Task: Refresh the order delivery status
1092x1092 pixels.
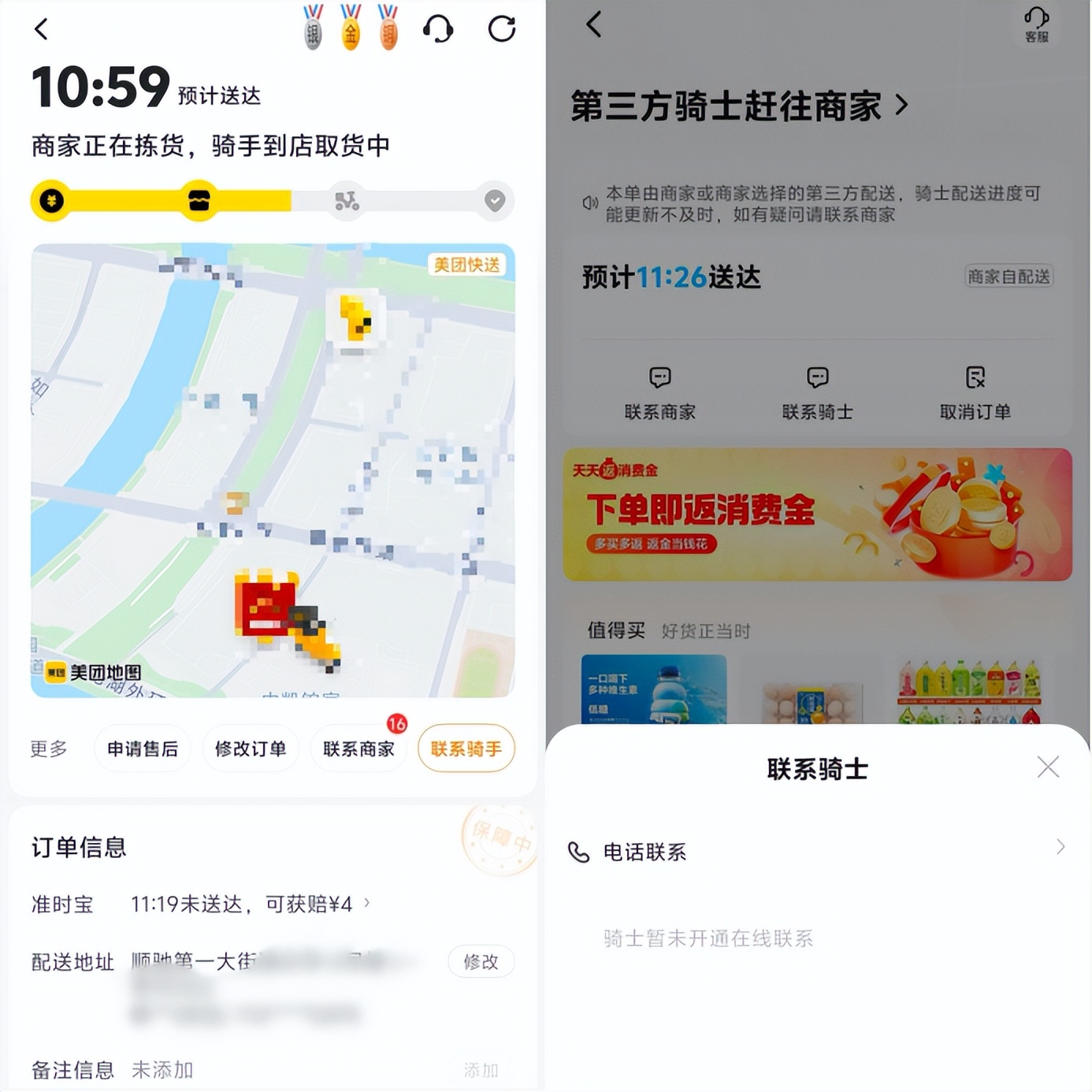Action: click(x=501, y=29)
